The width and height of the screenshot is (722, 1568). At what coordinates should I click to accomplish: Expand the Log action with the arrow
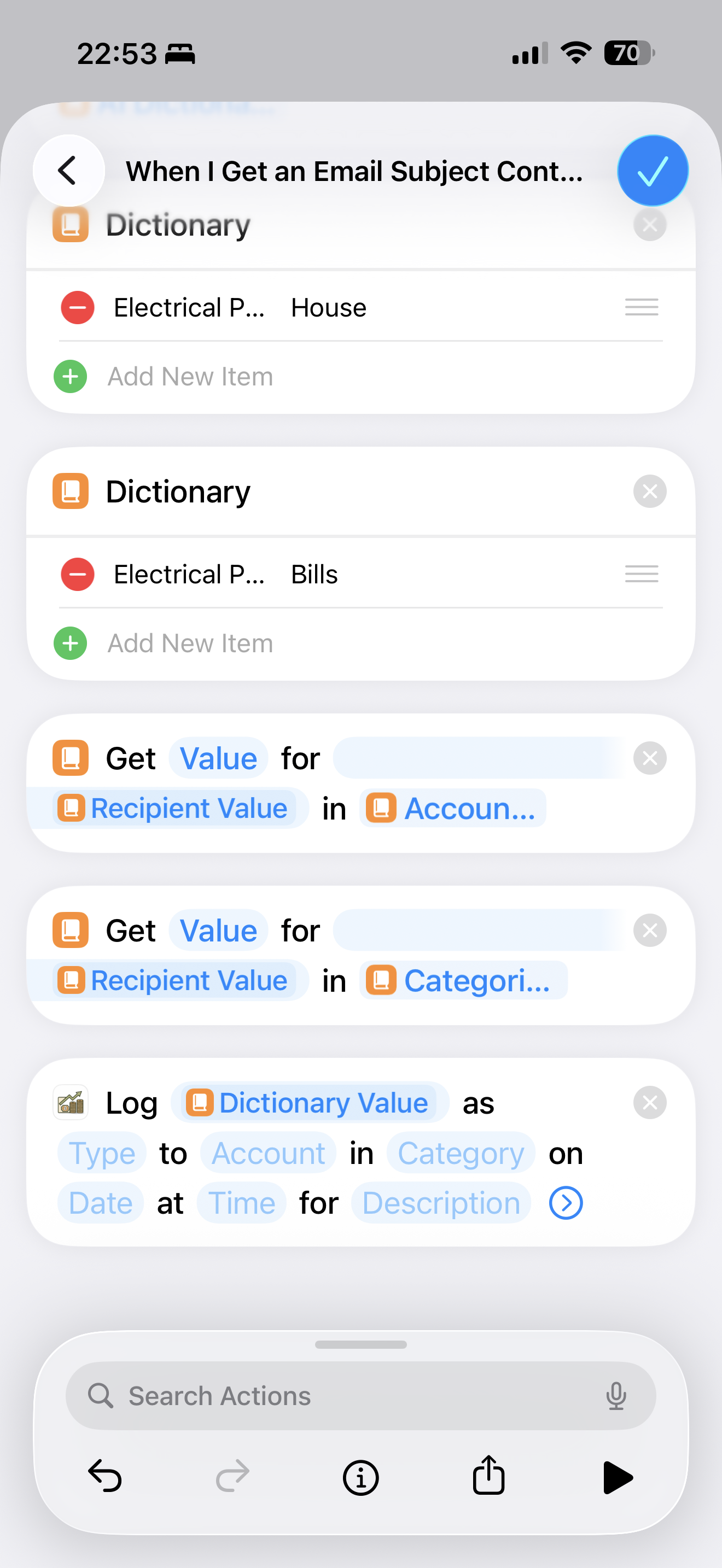coord(566,1203)
